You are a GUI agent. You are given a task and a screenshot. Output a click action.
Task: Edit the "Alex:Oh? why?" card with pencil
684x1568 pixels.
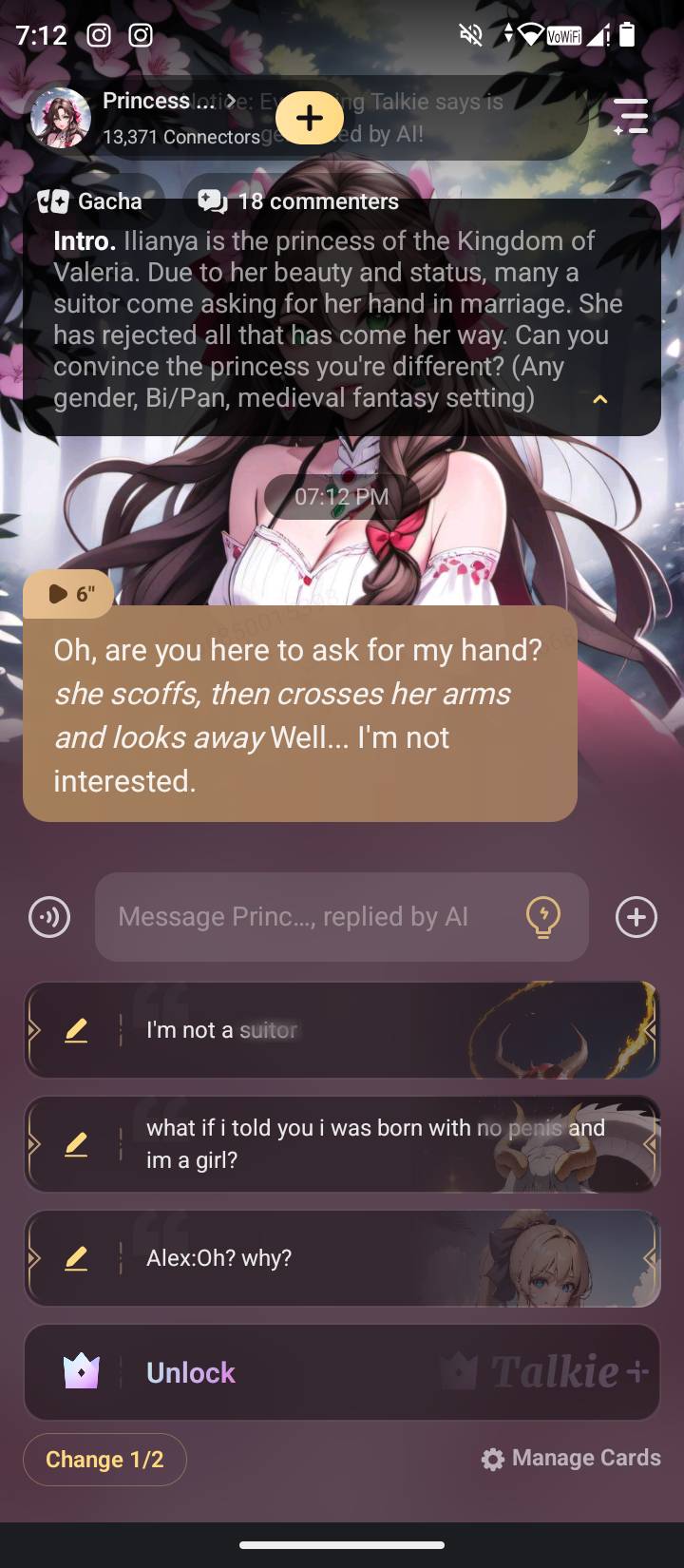pyautogui.click(x=76, y=1258)
